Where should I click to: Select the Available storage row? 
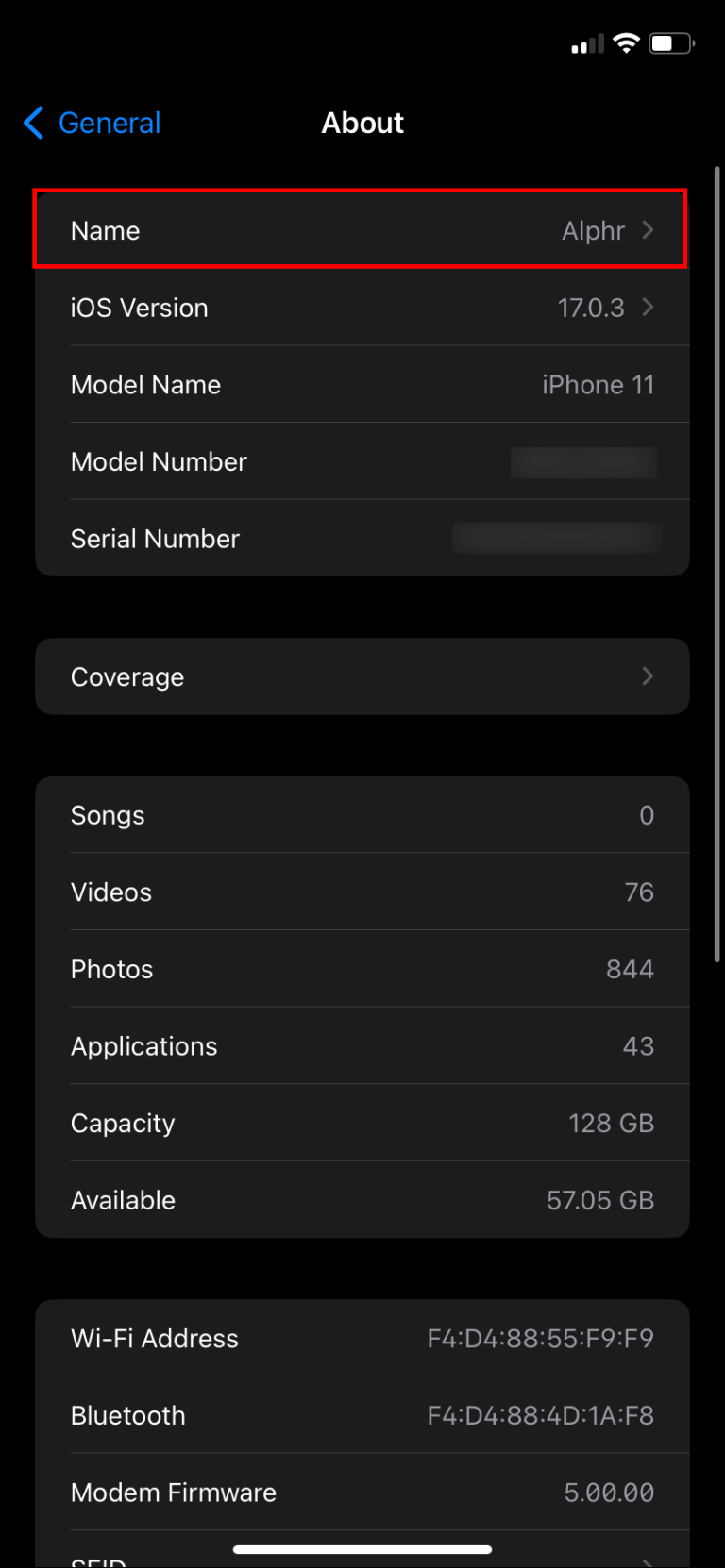[x=362, y=1199]
